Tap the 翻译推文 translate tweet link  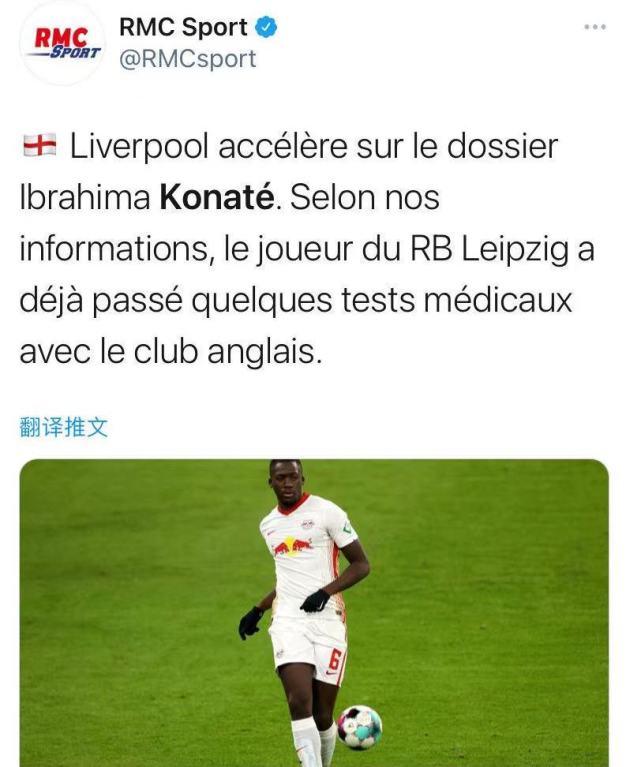63,427
